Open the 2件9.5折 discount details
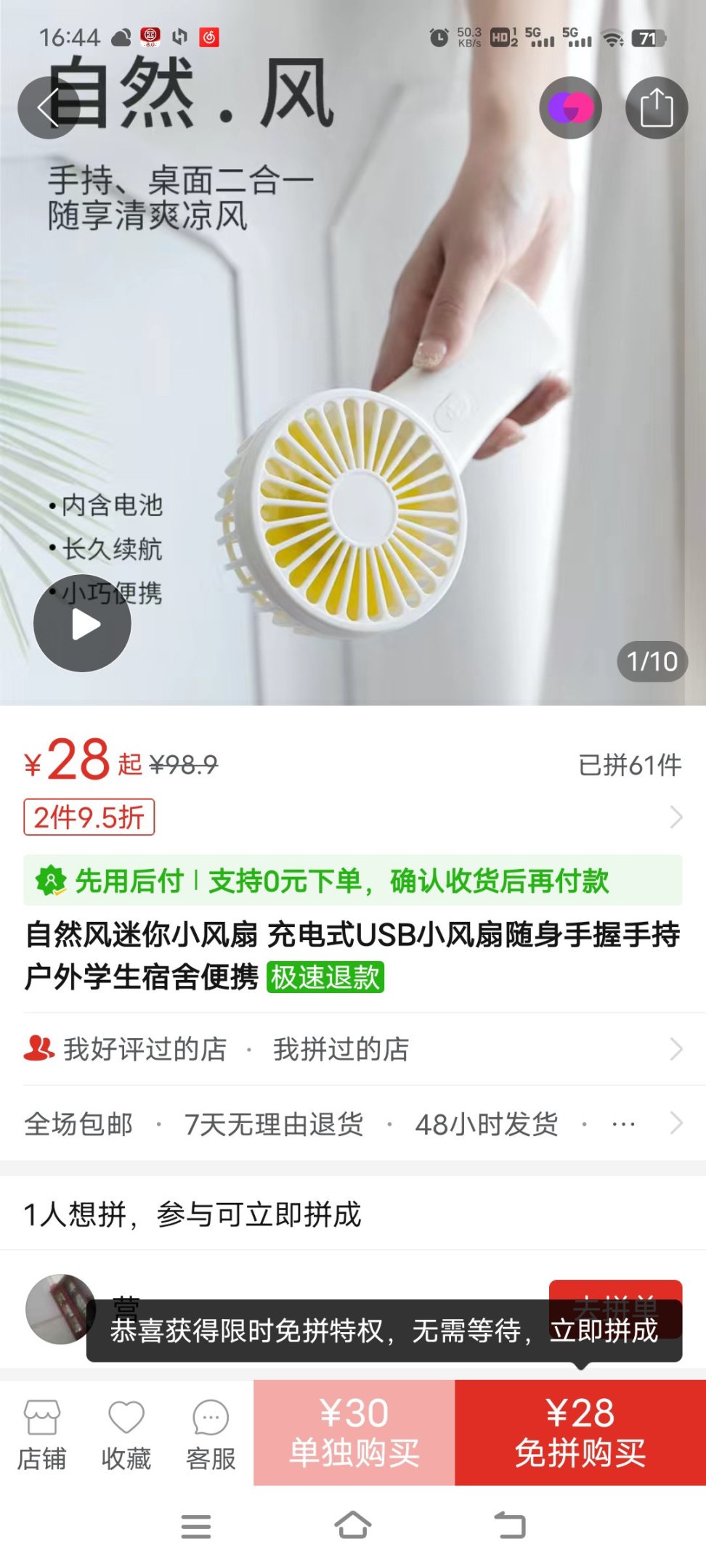706x1568 pixels. pyautogui.click(x=89, y=817)
